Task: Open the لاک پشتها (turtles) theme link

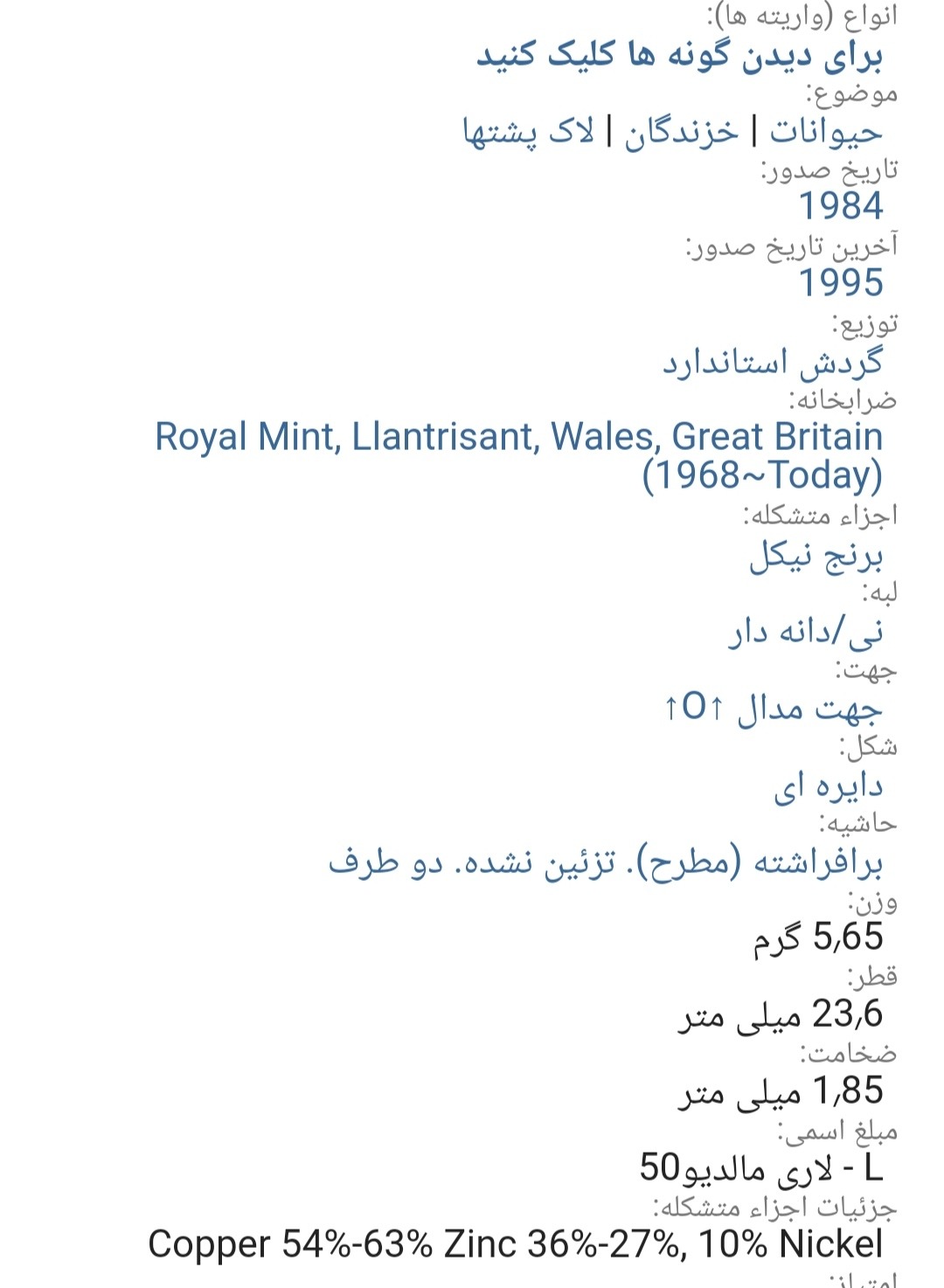Action: (528, 131)
